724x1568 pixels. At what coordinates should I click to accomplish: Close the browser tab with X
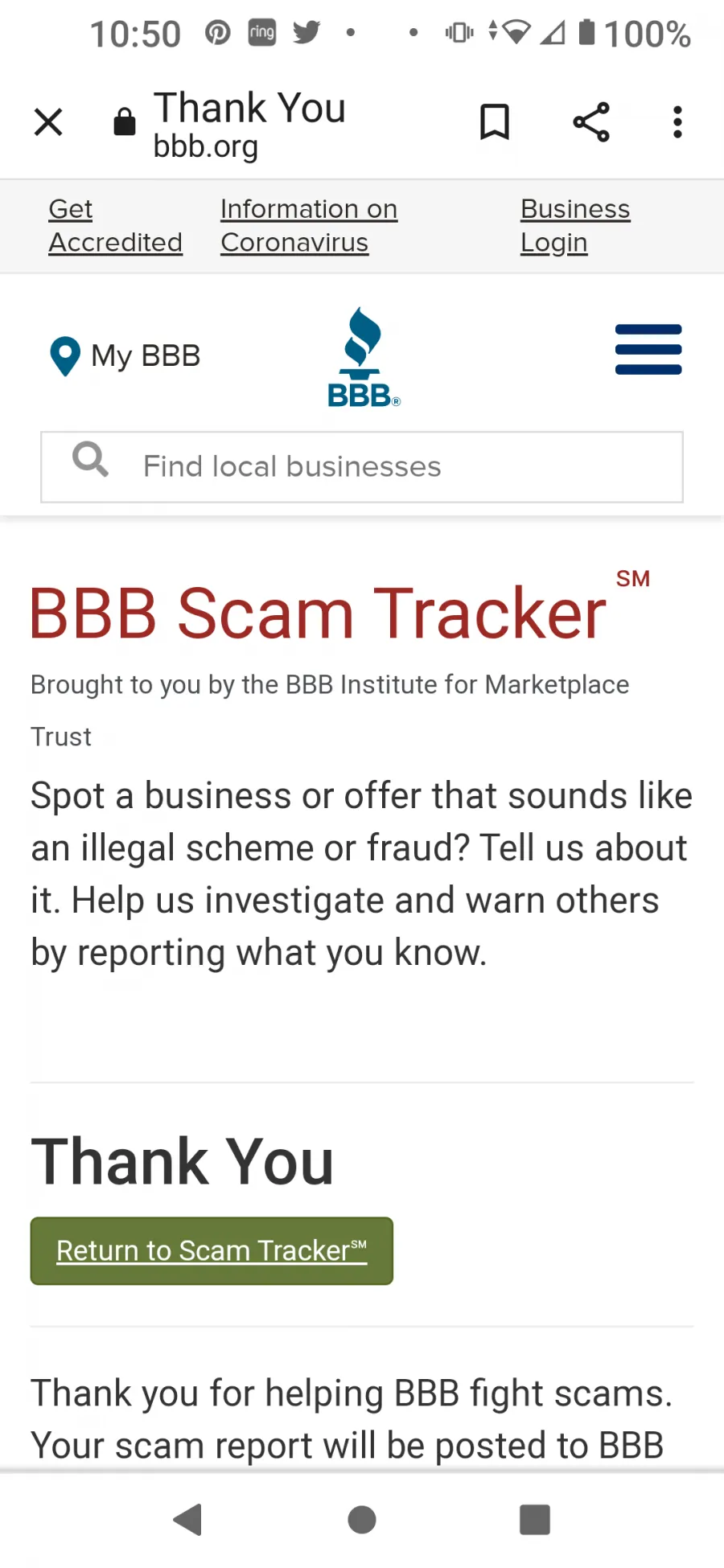48,122
